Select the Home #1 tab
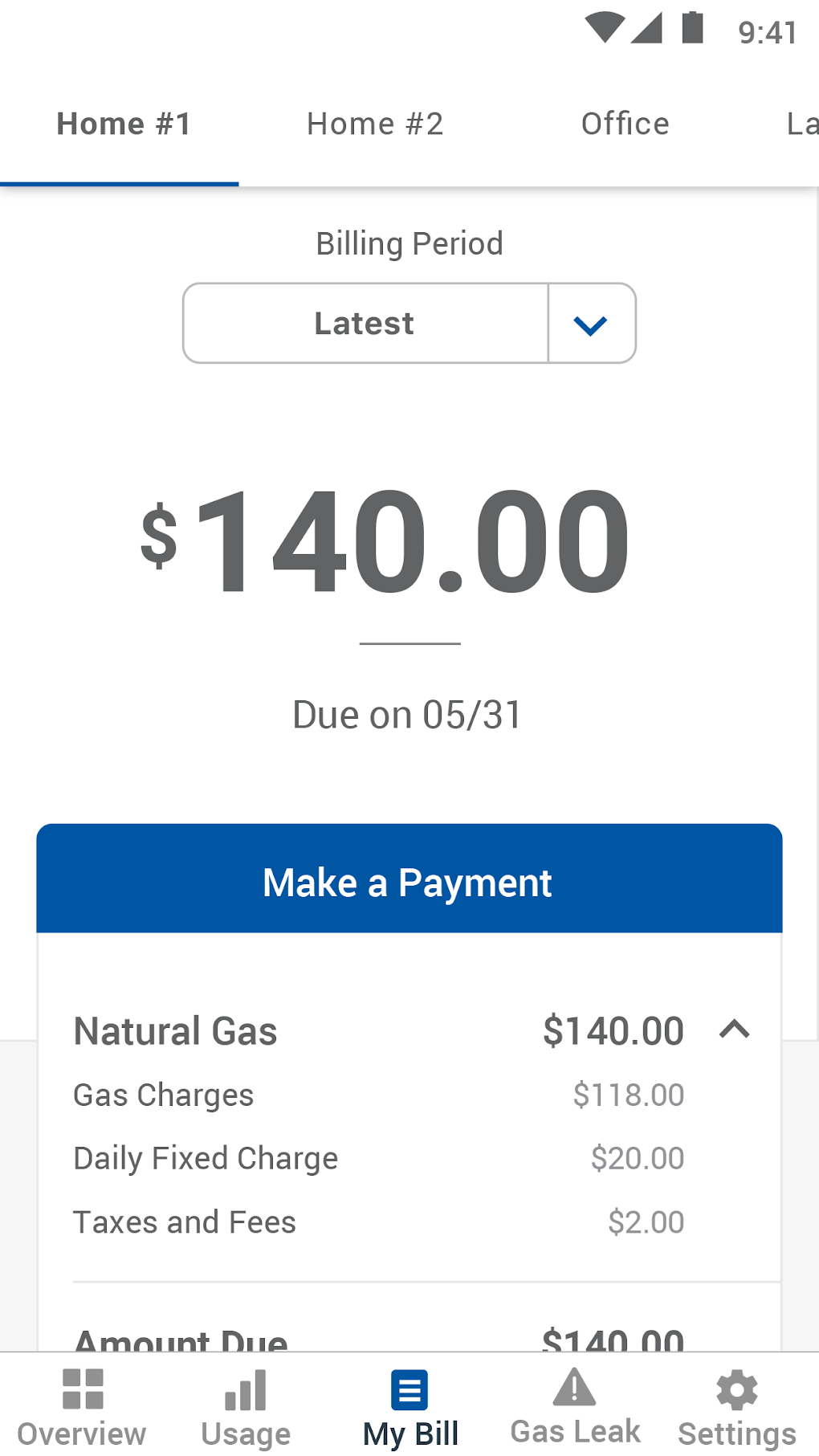 coord(123,124)
